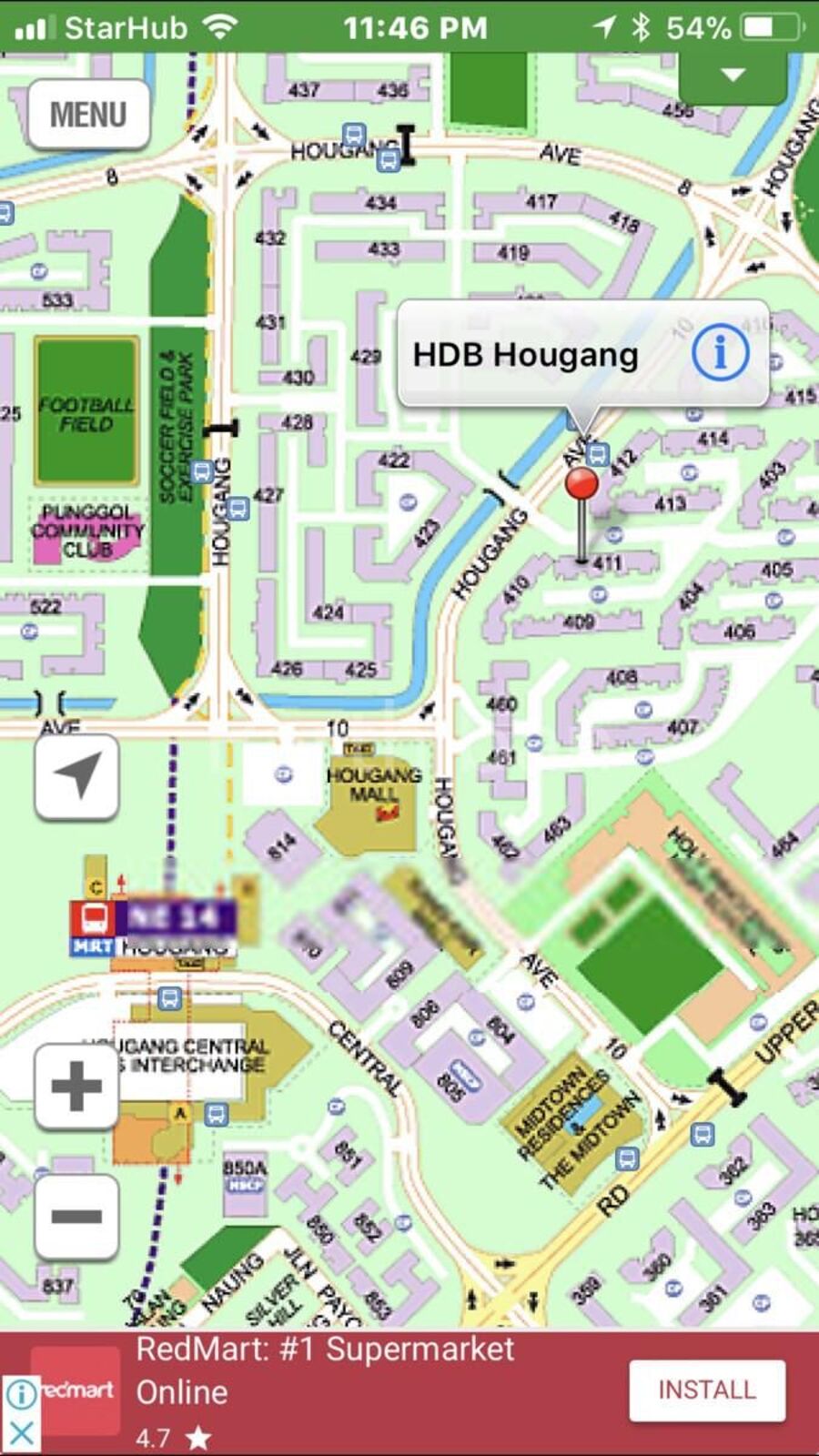Zoom out with the minus button
Viewport: 819px width, 1456px height.
[x=77, y=1217]
